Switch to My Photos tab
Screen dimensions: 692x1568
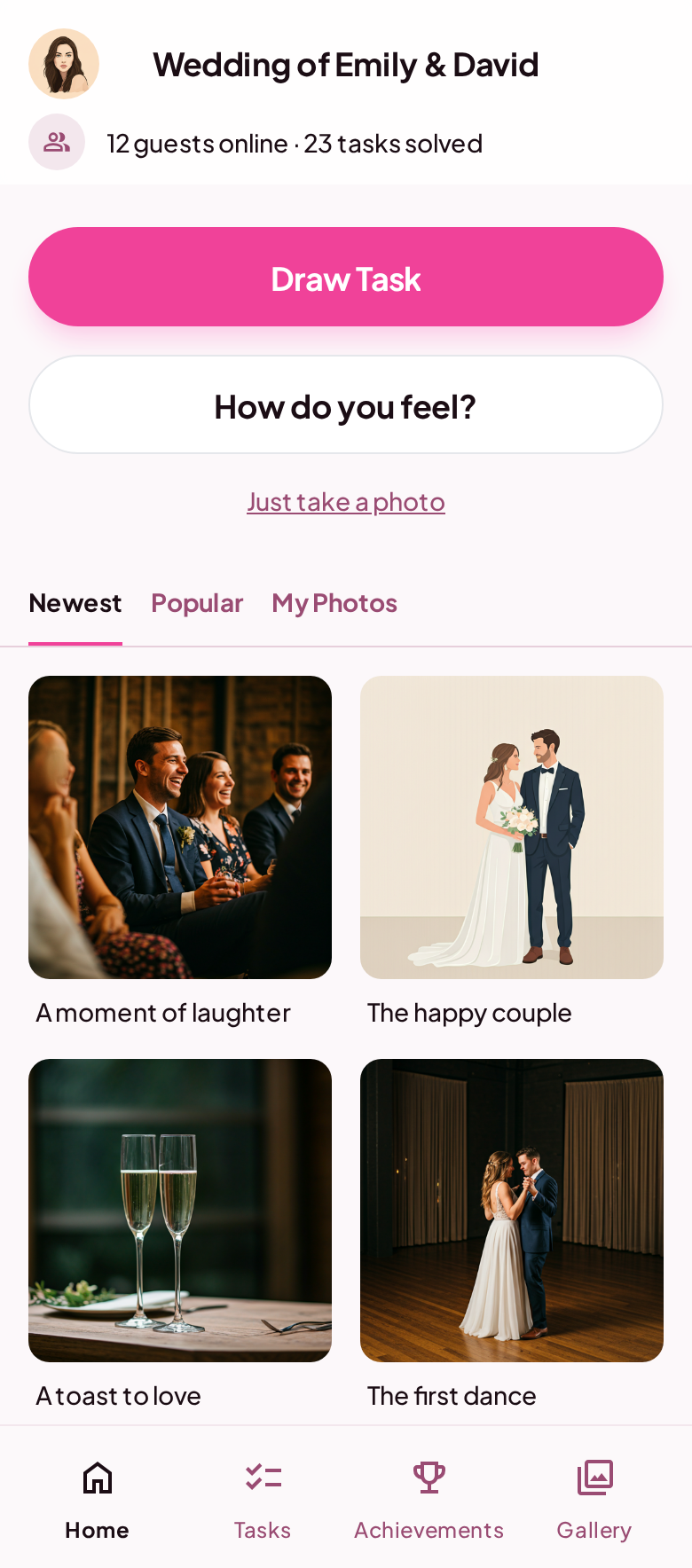pyautogui.click(x=334, y=604)
